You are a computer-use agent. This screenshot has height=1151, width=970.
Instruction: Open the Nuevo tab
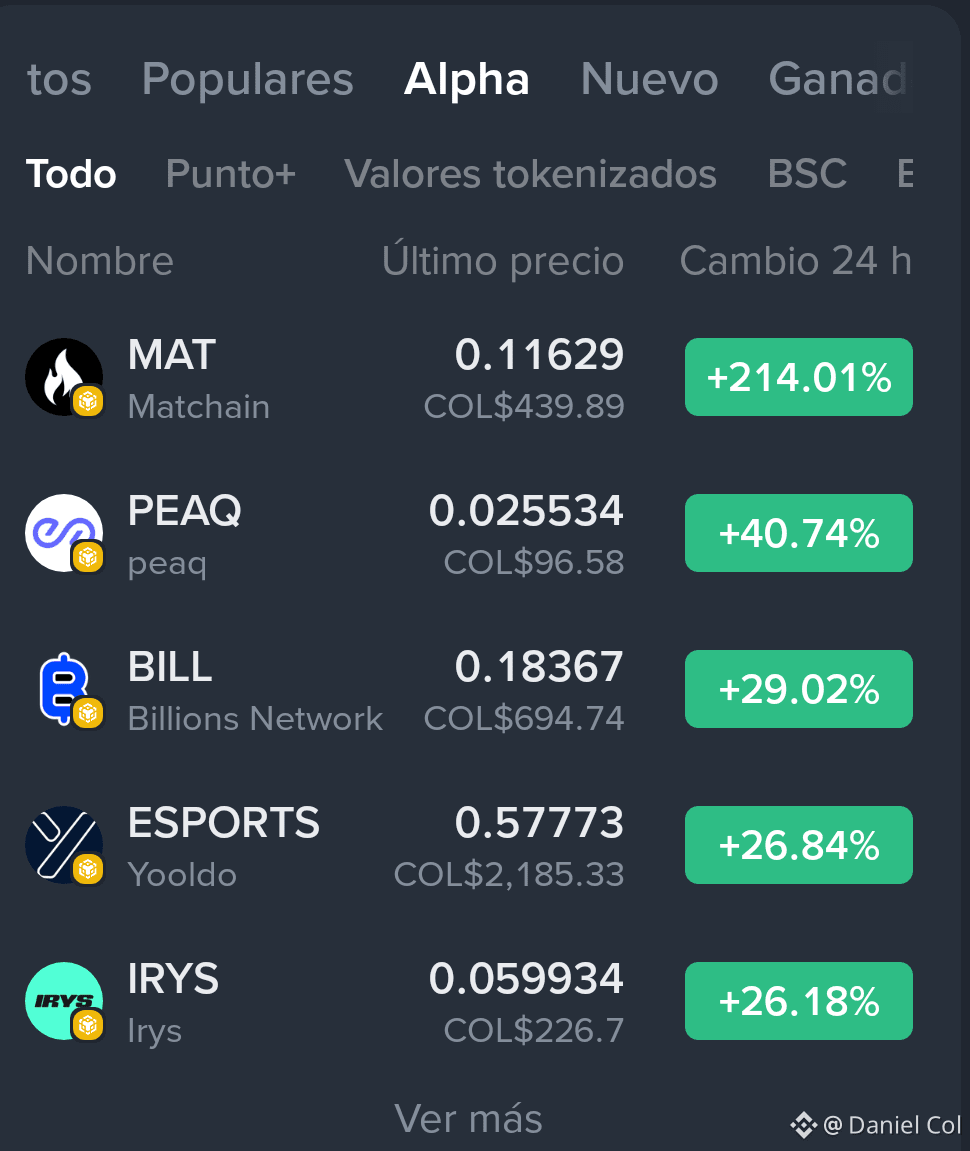pyautogui.click(x=649, y=79)
